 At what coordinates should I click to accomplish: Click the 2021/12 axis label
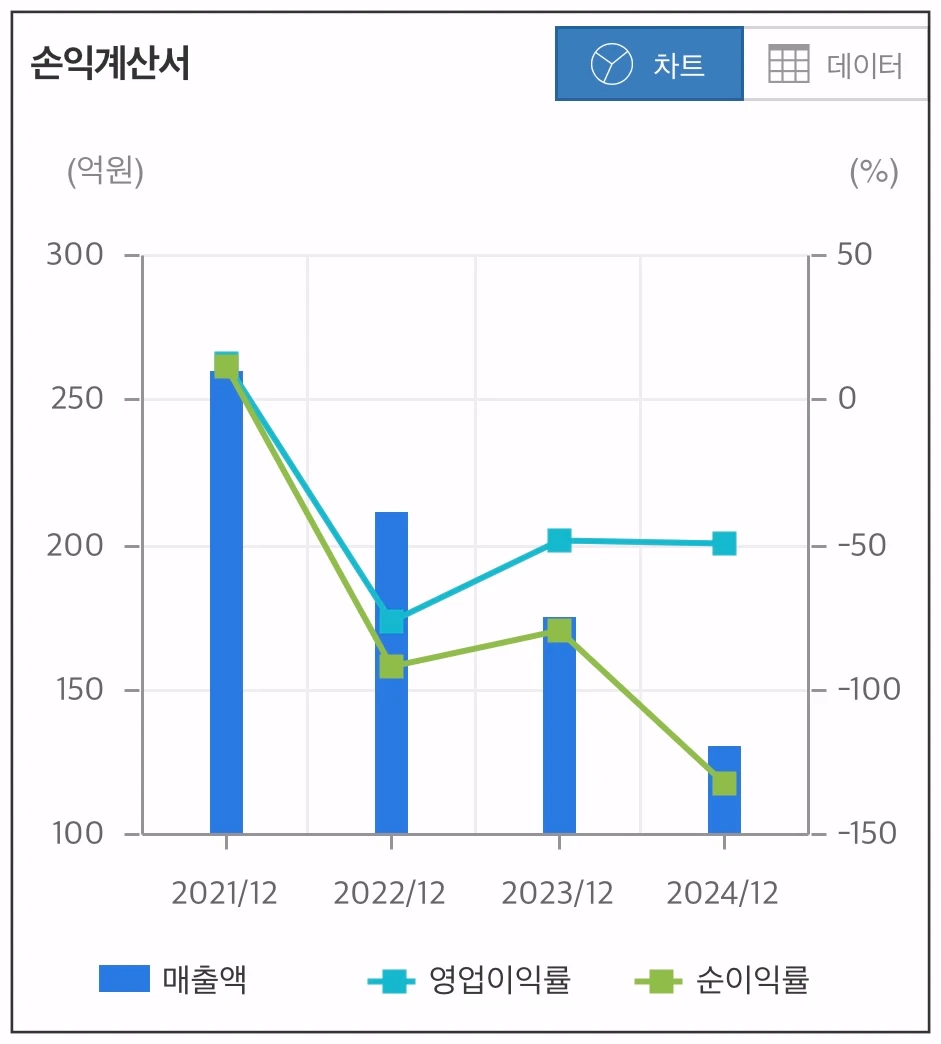[x=224, y=892]
